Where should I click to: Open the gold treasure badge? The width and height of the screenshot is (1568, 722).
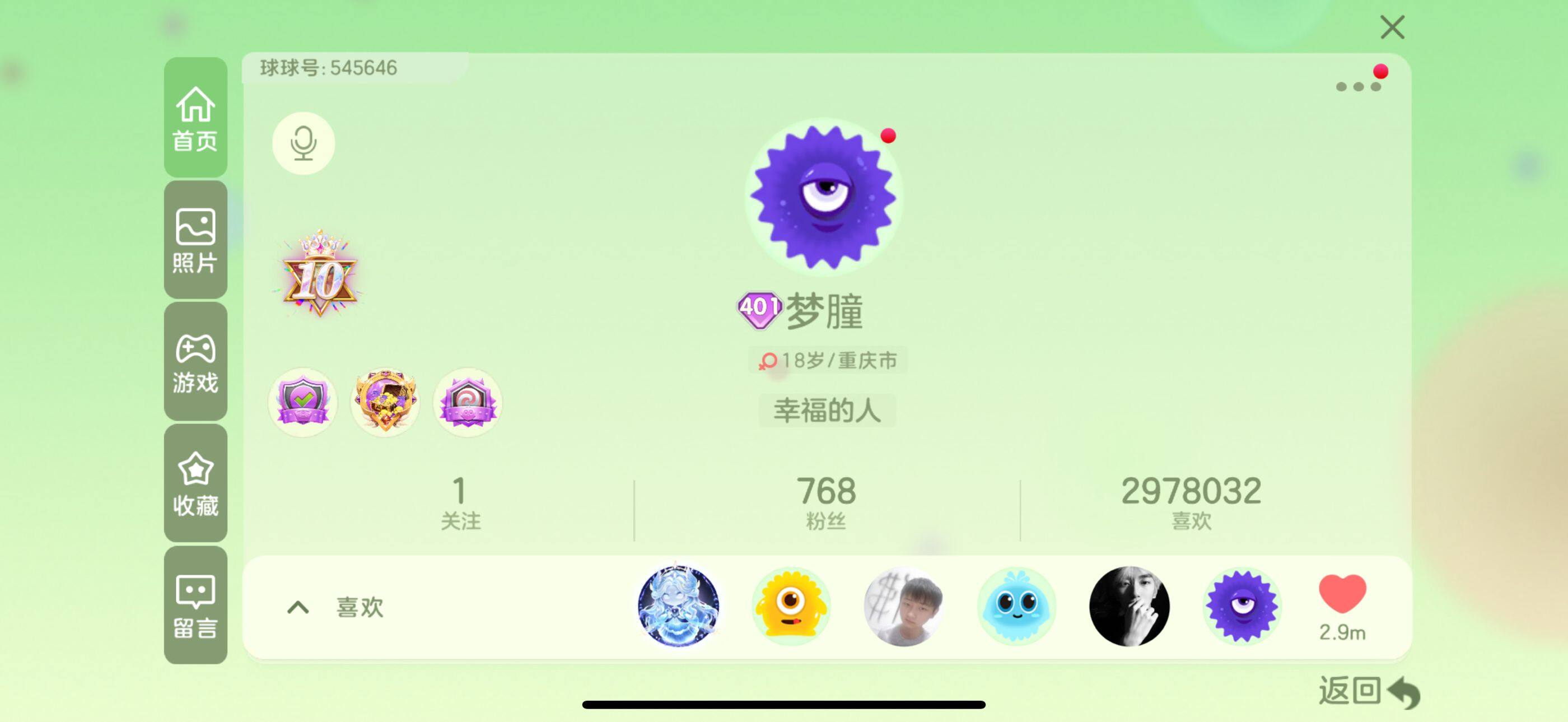click(x=385, y=402)
